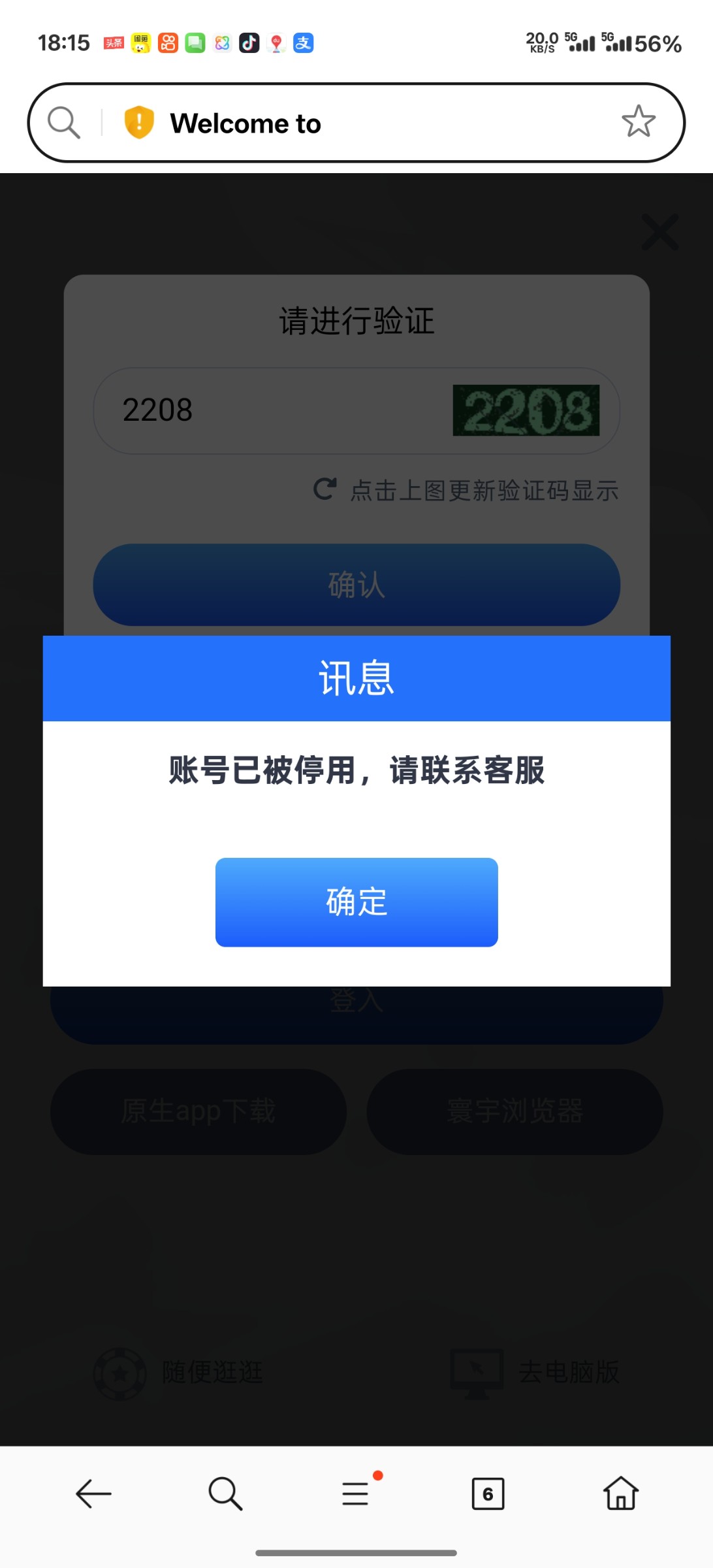This screenshot has width=713, height=1568.
Task: Go back with the browser back arrow
Action: [93, 1494]
